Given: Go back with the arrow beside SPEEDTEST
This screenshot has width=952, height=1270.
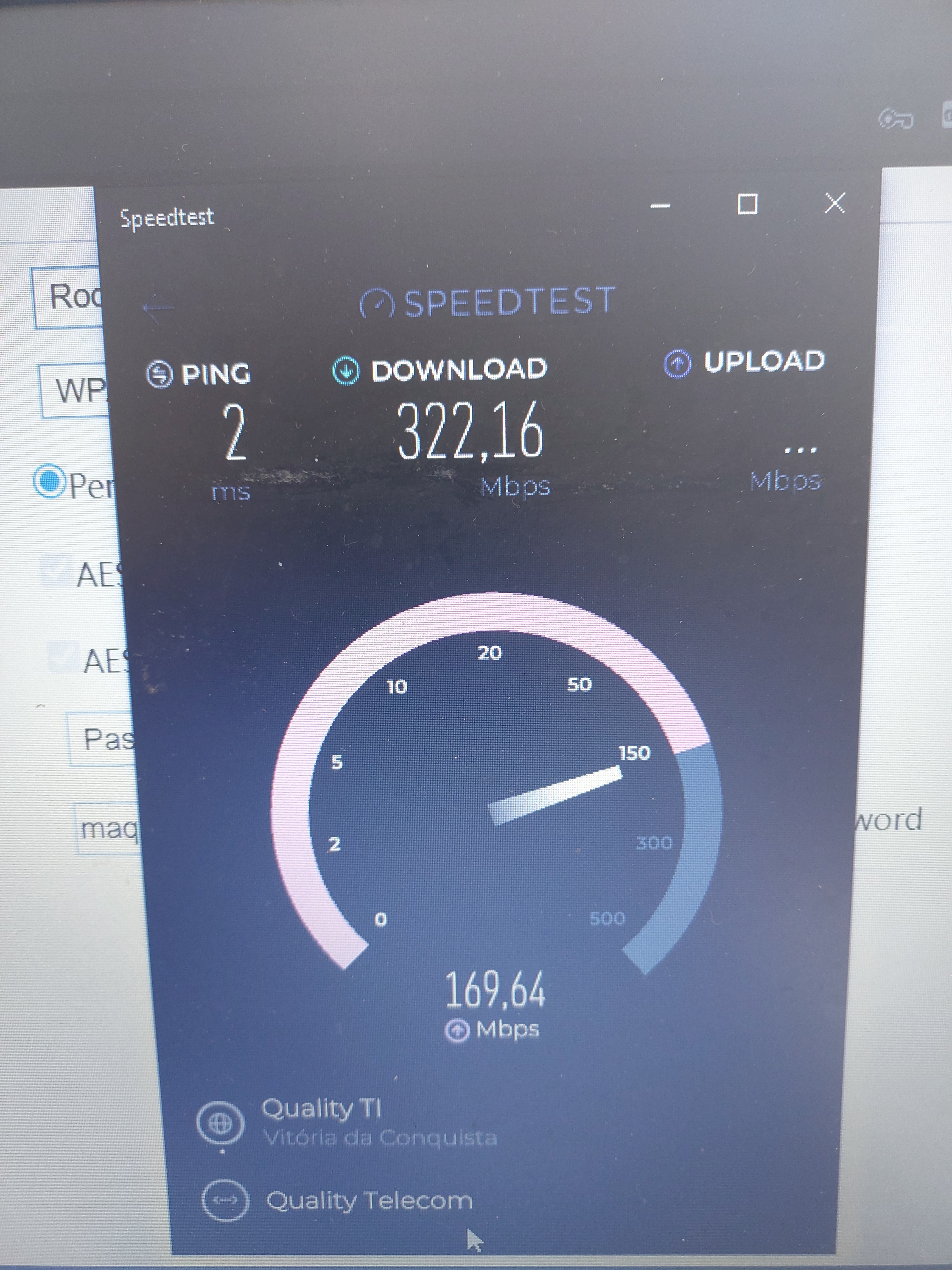Looking at the screenshot, I should point(158,308).
